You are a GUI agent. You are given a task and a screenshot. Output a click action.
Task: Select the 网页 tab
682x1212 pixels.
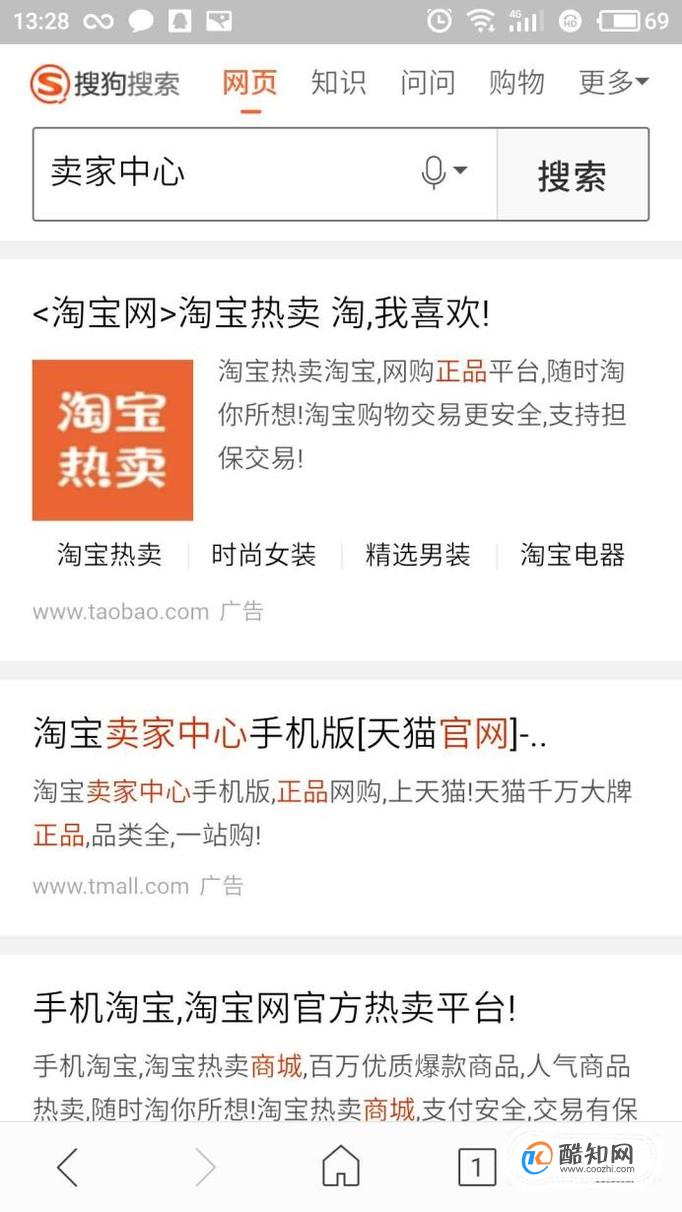tap(249, 82)
